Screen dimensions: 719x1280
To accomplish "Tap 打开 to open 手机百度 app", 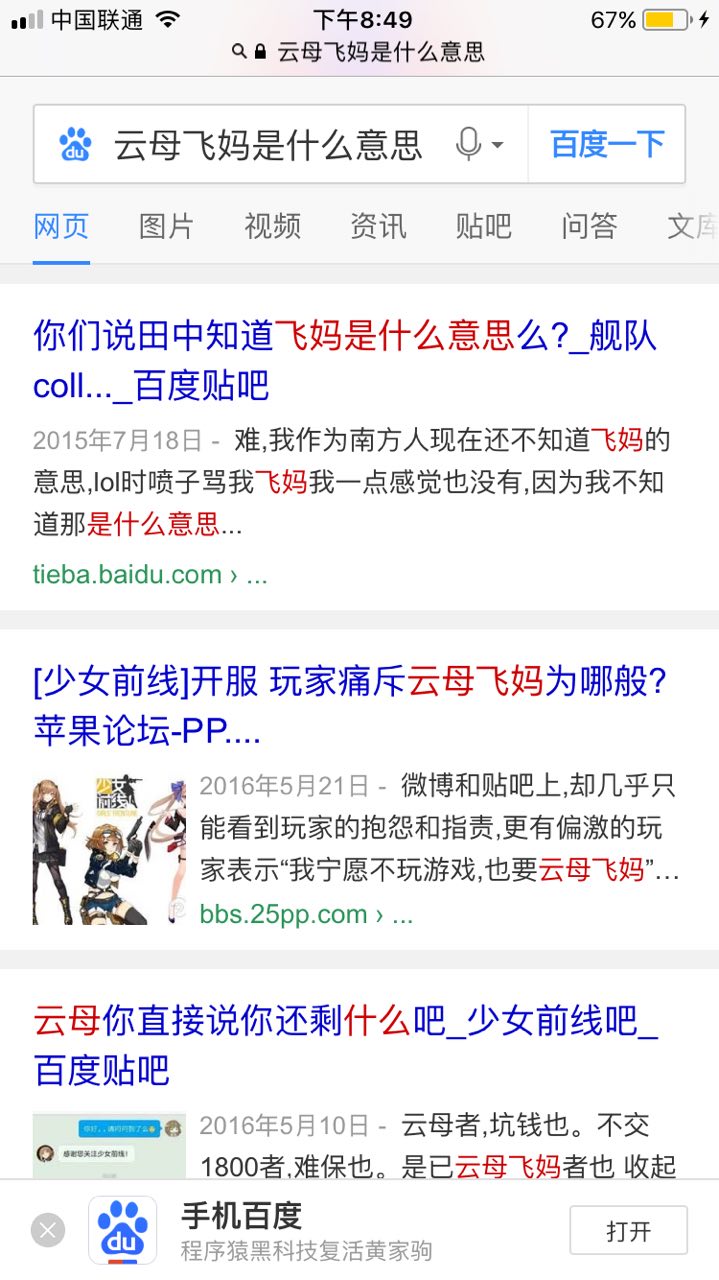I will [628, 1230].
